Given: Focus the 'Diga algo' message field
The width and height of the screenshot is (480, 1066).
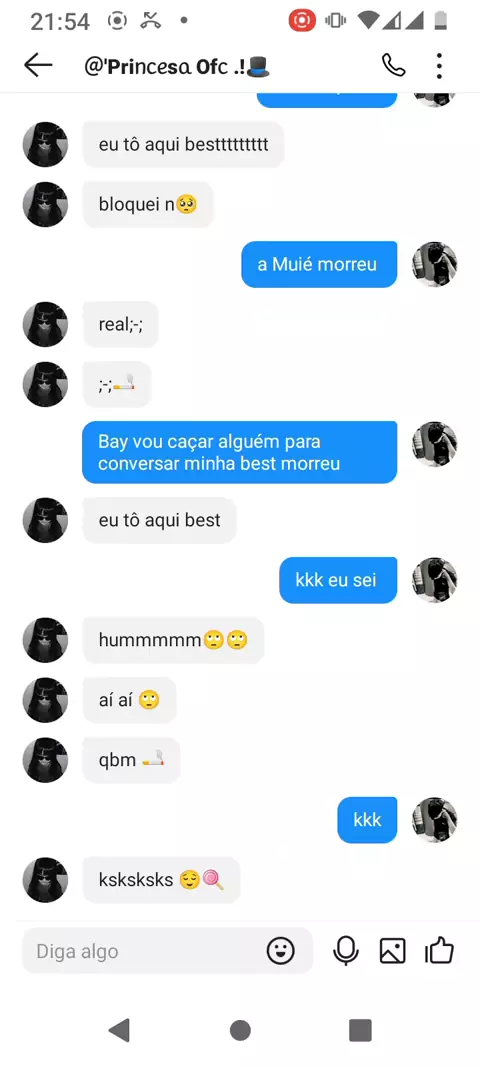Looking at the screenshot, I should coord(143,951).
